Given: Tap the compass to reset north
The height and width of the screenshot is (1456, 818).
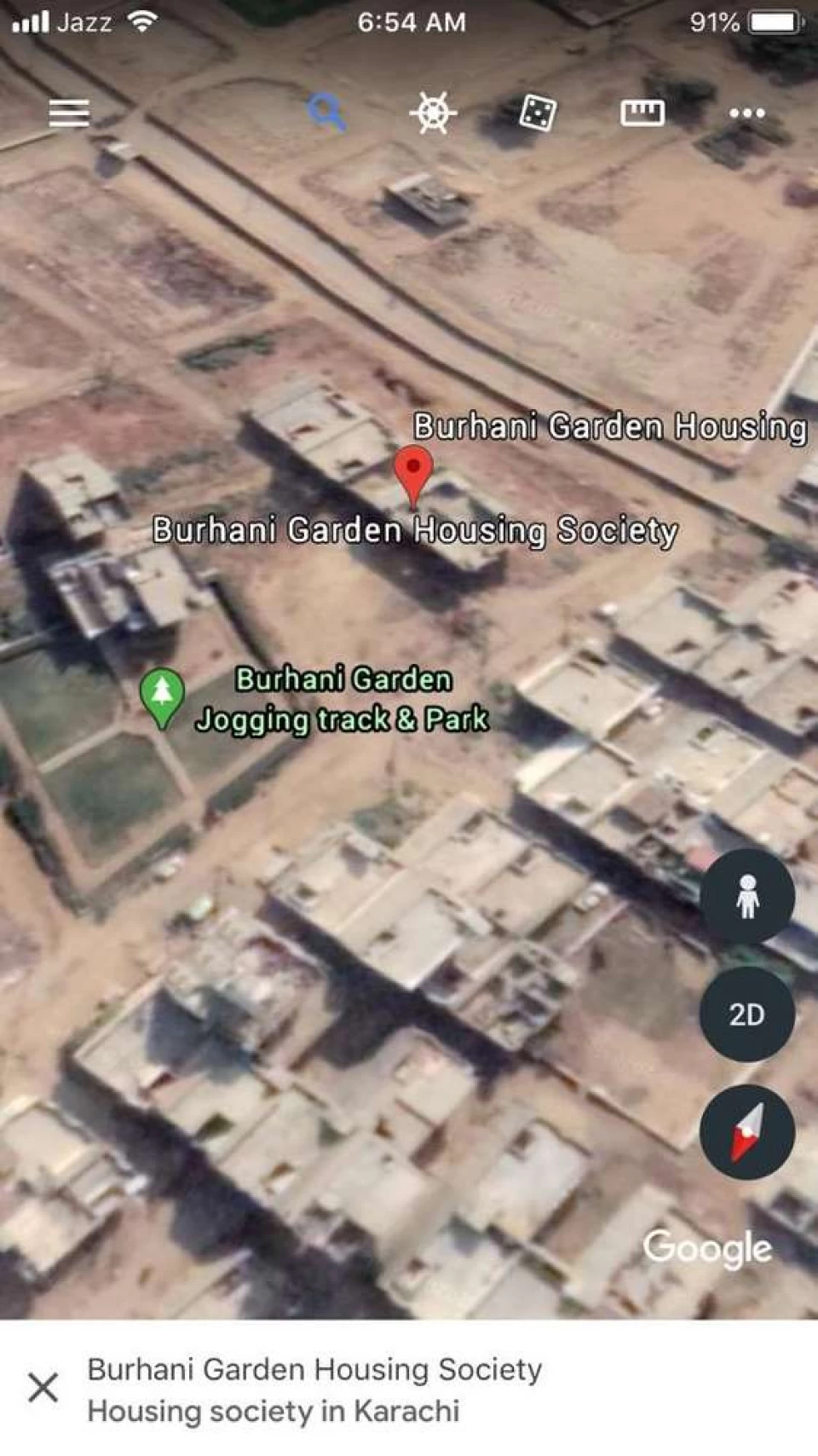Looking at the screenshot, I should 747,1132.
